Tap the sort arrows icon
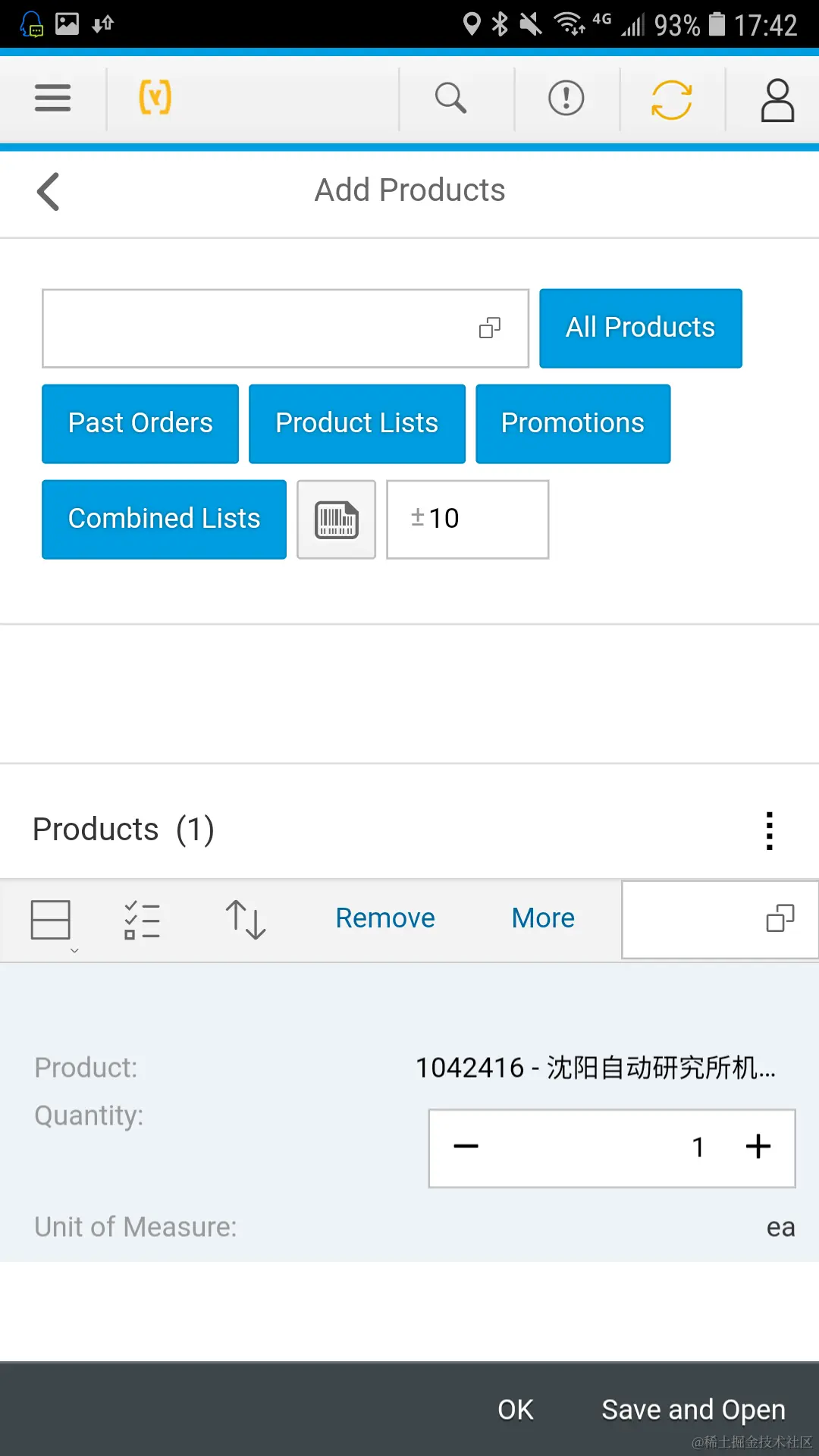This screenshot has width=819, height=1456. point(245,919)
